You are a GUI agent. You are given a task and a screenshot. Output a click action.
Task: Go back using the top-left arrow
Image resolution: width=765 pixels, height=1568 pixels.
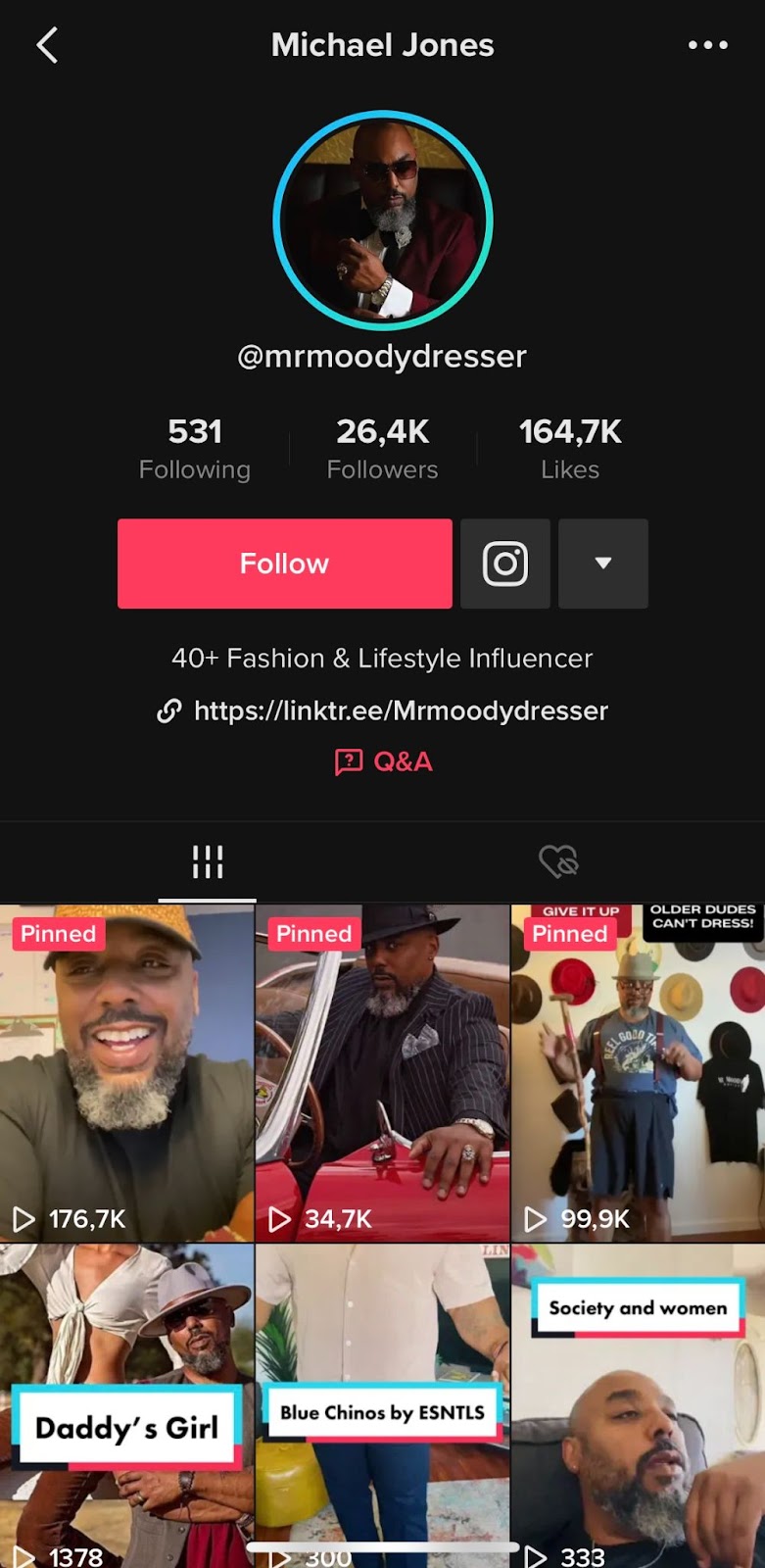pyautogui.click(x=47, y=45)
